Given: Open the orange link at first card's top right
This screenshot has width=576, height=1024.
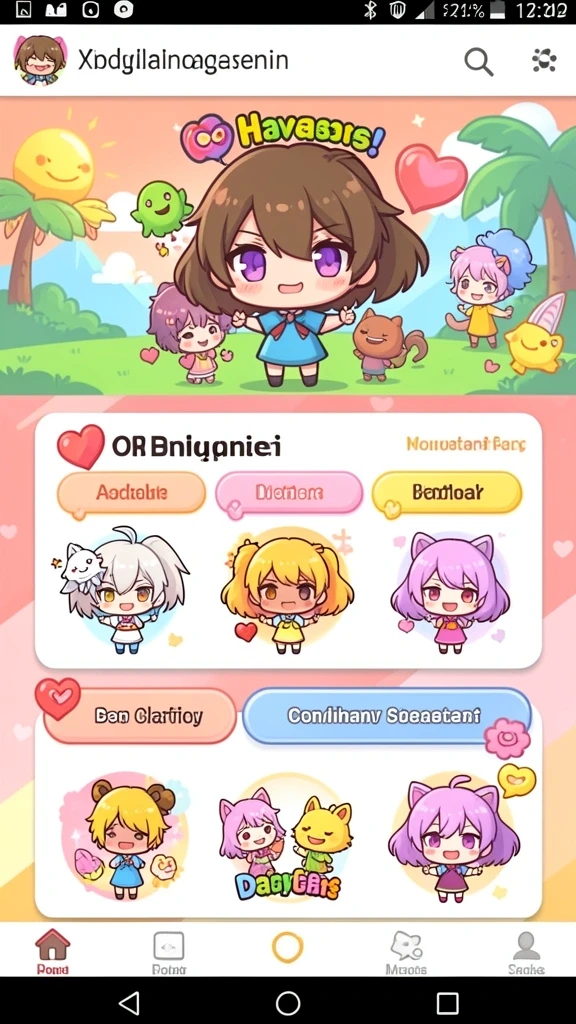Looking at the screenshot, I should click(x=466, y=445).
